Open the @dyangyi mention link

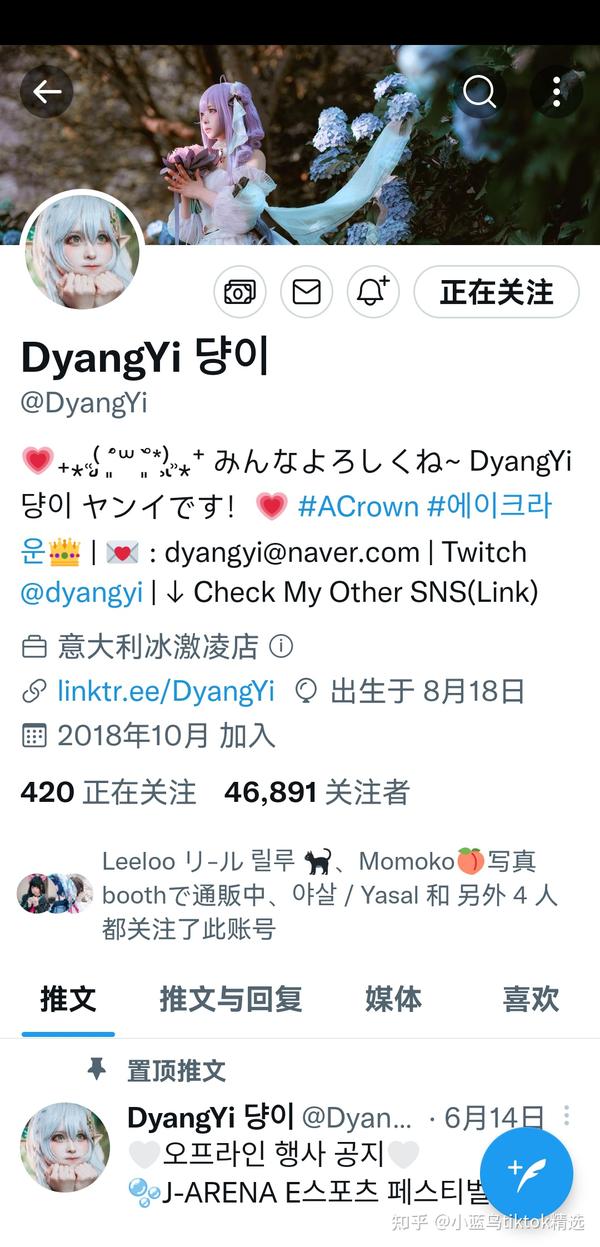point(82,592)
